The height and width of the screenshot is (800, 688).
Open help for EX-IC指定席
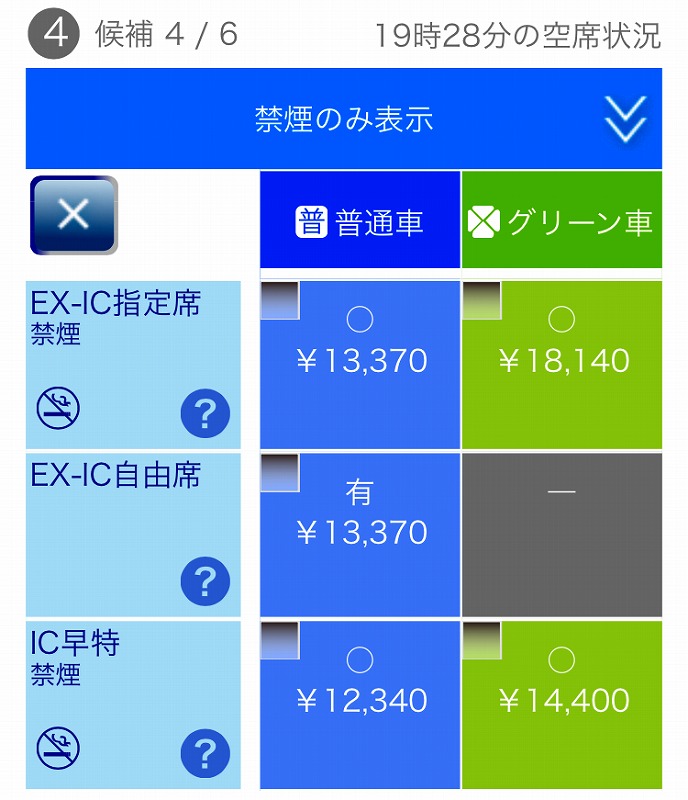pos(205,413)
